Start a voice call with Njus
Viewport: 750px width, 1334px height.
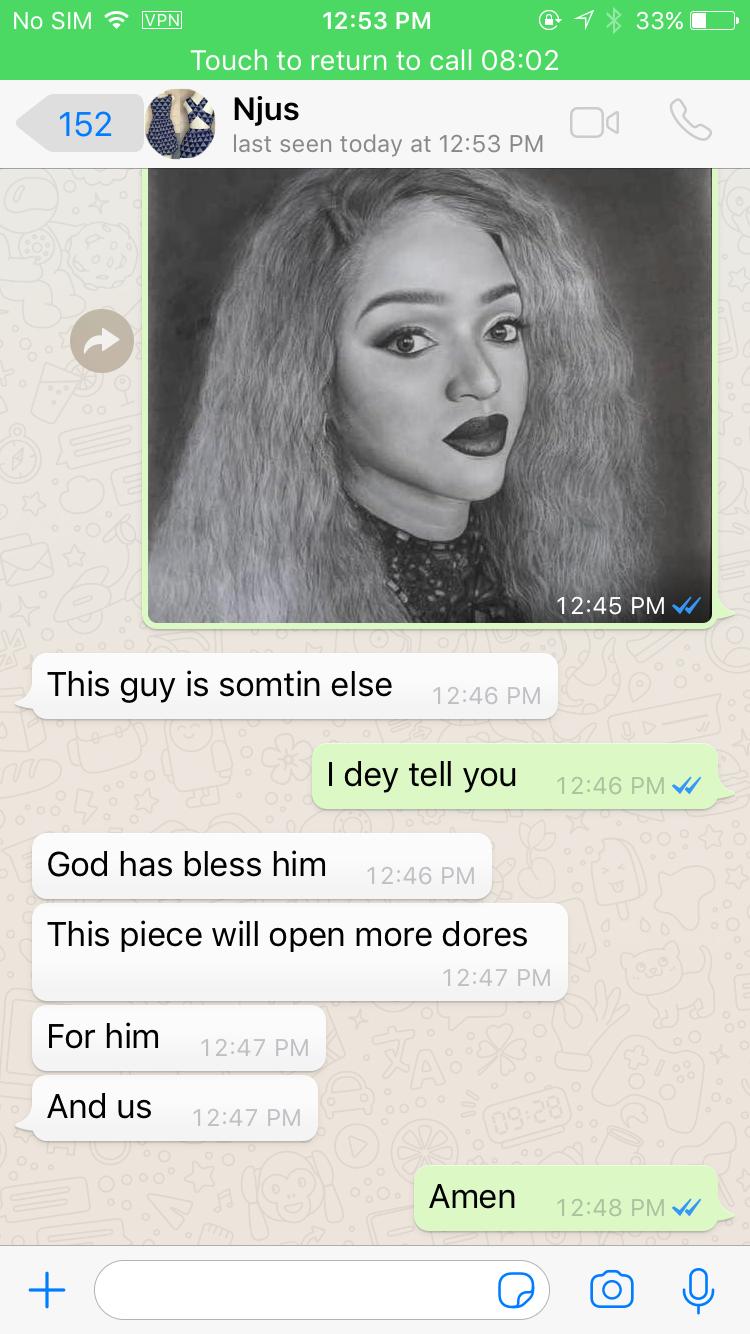[690, 122]
